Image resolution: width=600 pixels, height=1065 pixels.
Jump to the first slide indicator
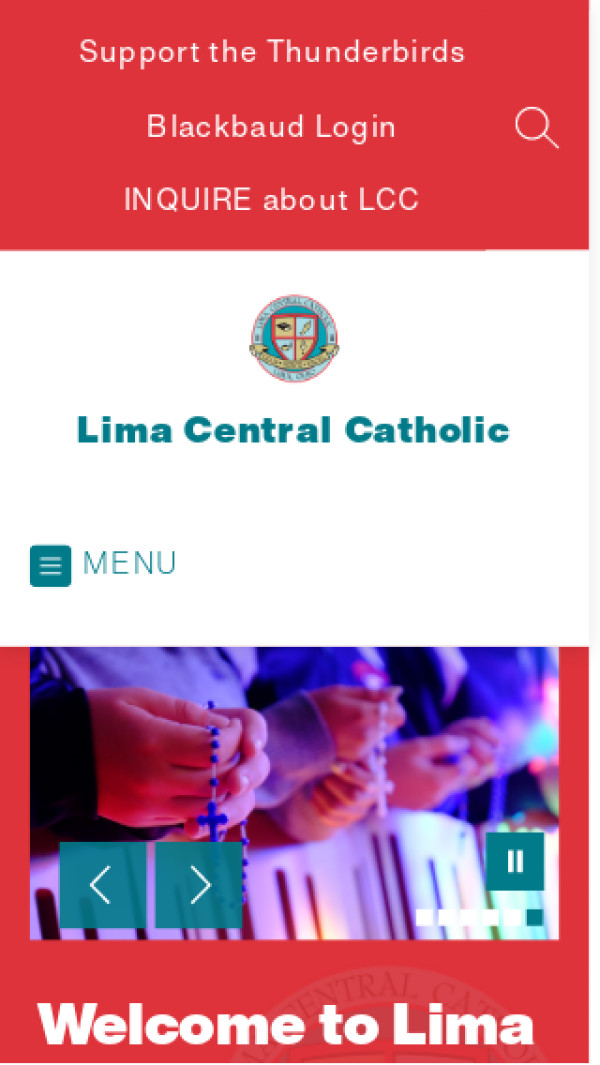[x=424, y=917]
